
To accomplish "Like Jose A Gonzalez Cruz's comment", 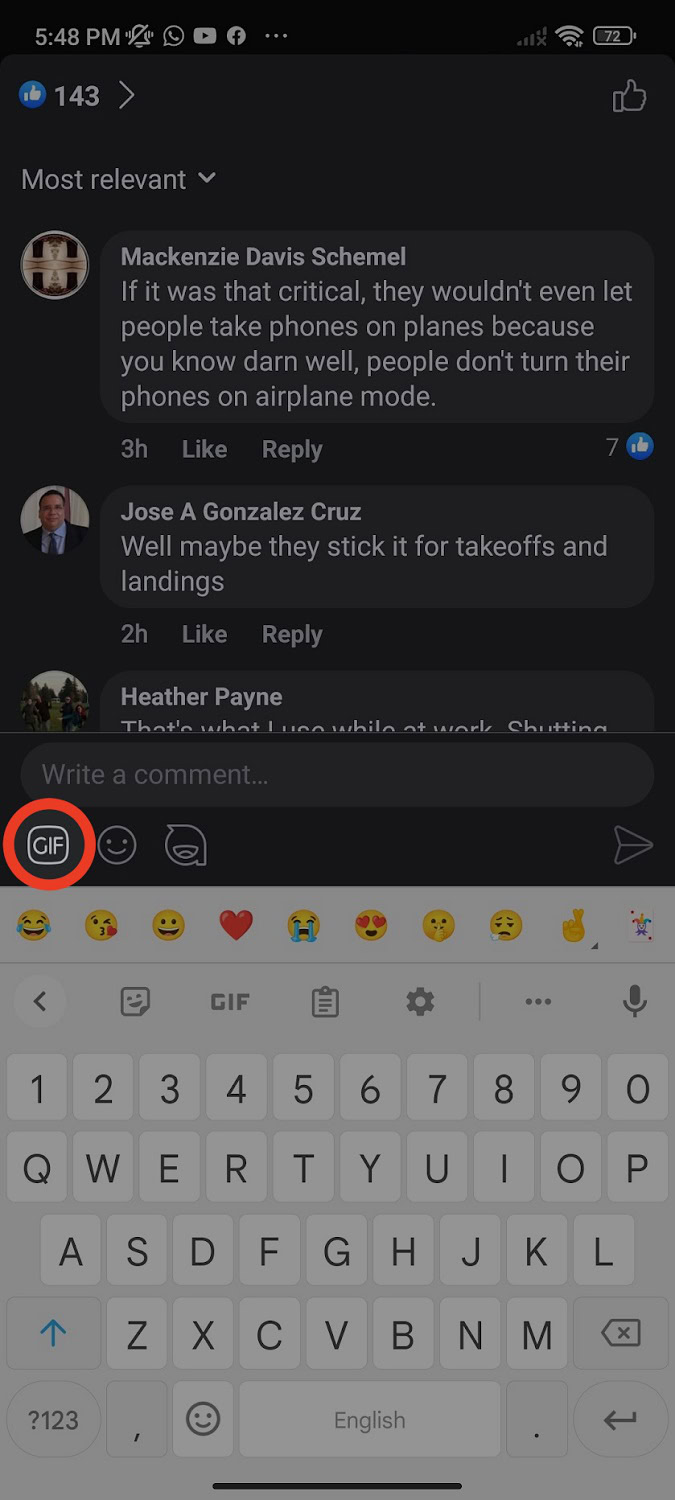I will tap(204, 634).
